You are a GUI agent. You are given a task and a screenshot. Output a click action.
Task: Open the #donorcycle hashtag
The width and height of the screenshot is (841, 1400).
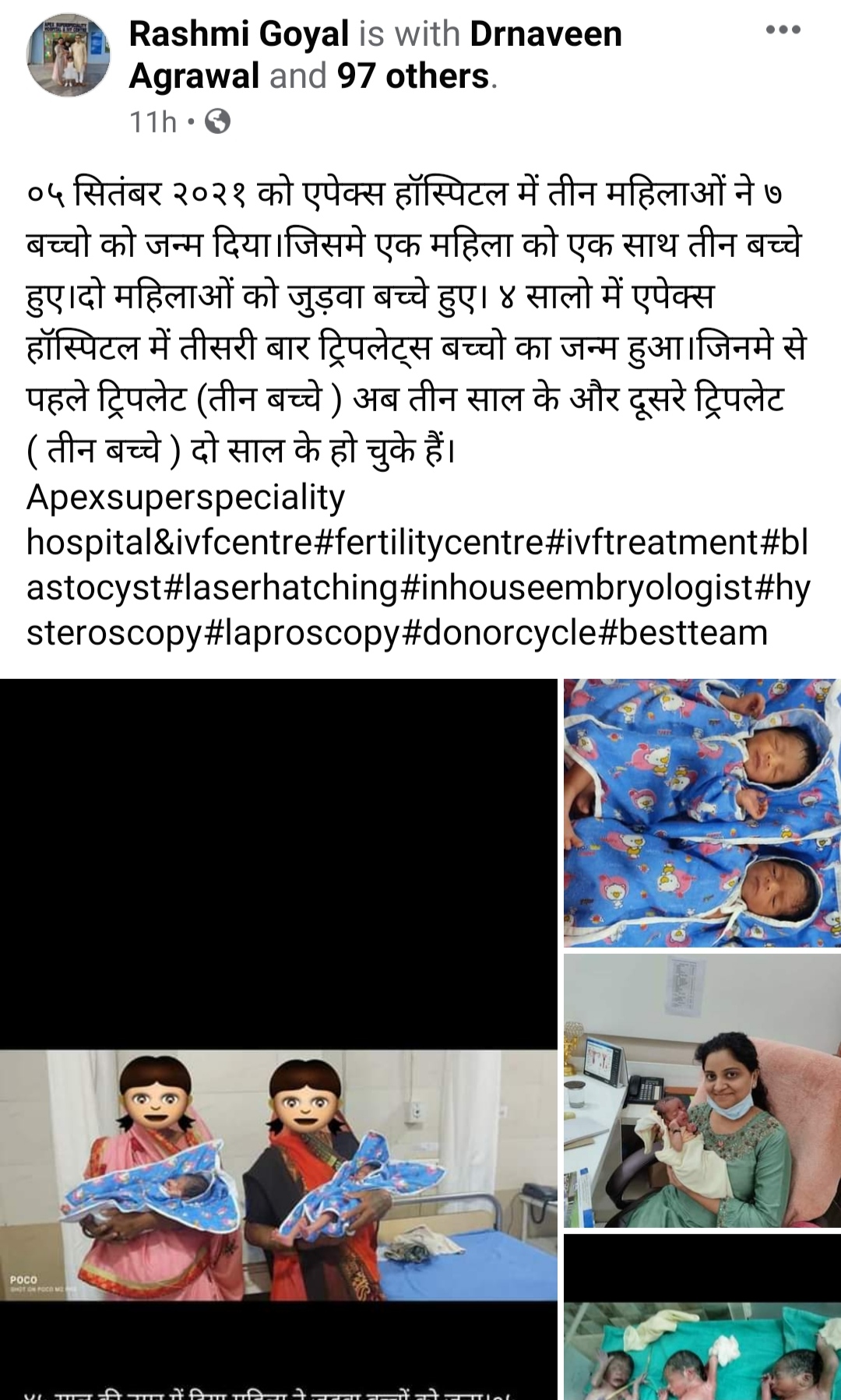[x=498, y=632]
